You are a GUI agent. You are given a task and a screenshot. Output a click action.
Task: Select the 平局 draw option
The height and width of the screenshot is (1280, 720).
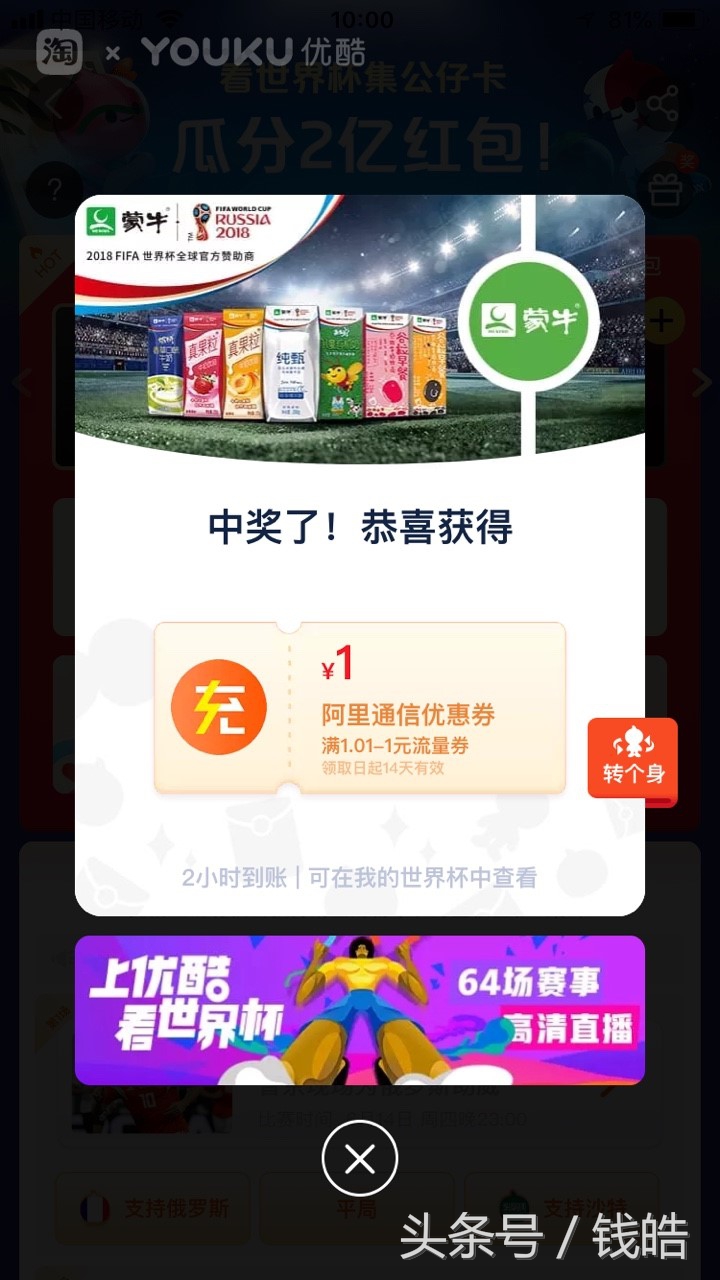tap(357, 1207)
